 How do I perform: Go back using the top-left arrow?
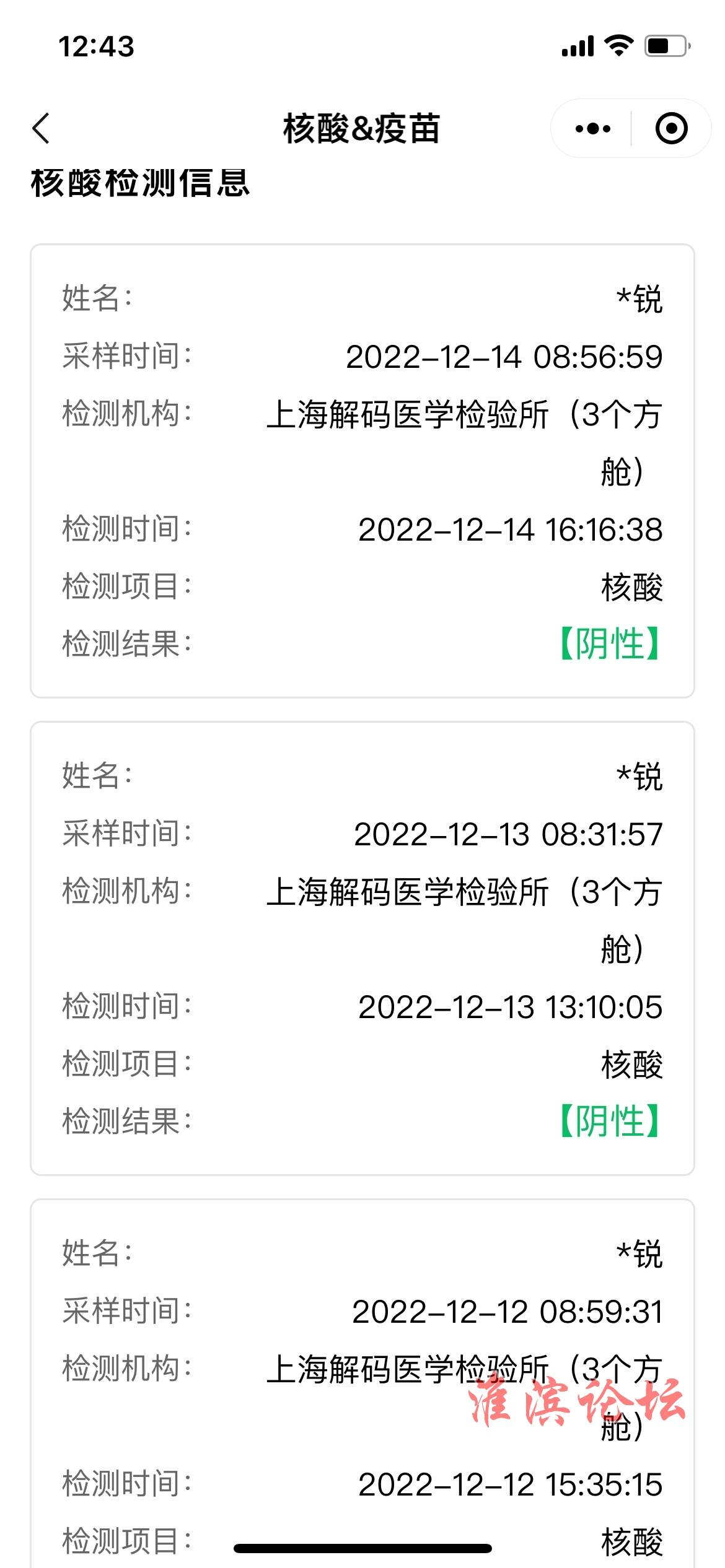point(41,128)
